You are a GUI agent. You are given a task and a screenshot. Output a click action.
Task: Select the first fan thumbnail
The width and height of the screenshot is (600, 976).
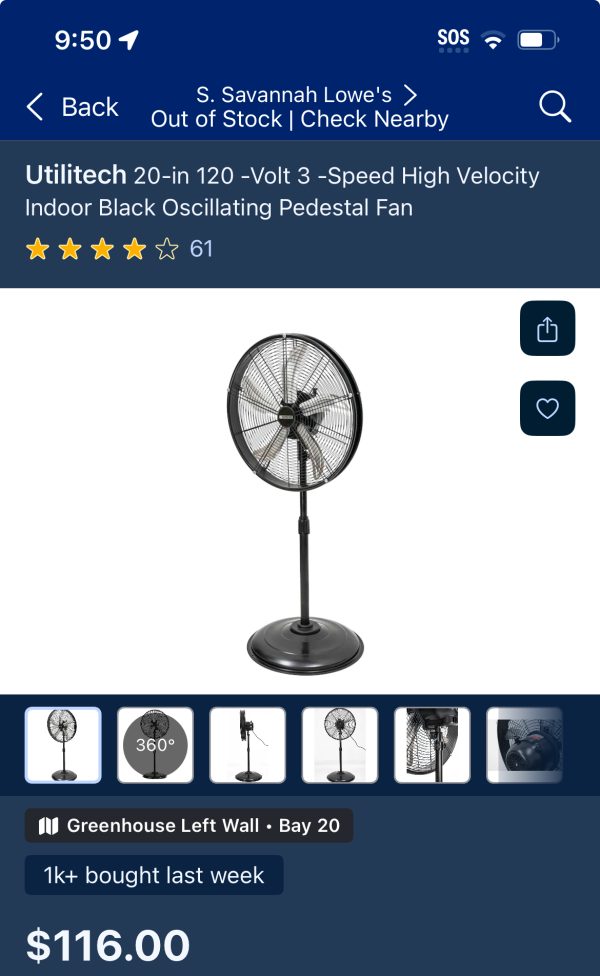tap(63, 745)
